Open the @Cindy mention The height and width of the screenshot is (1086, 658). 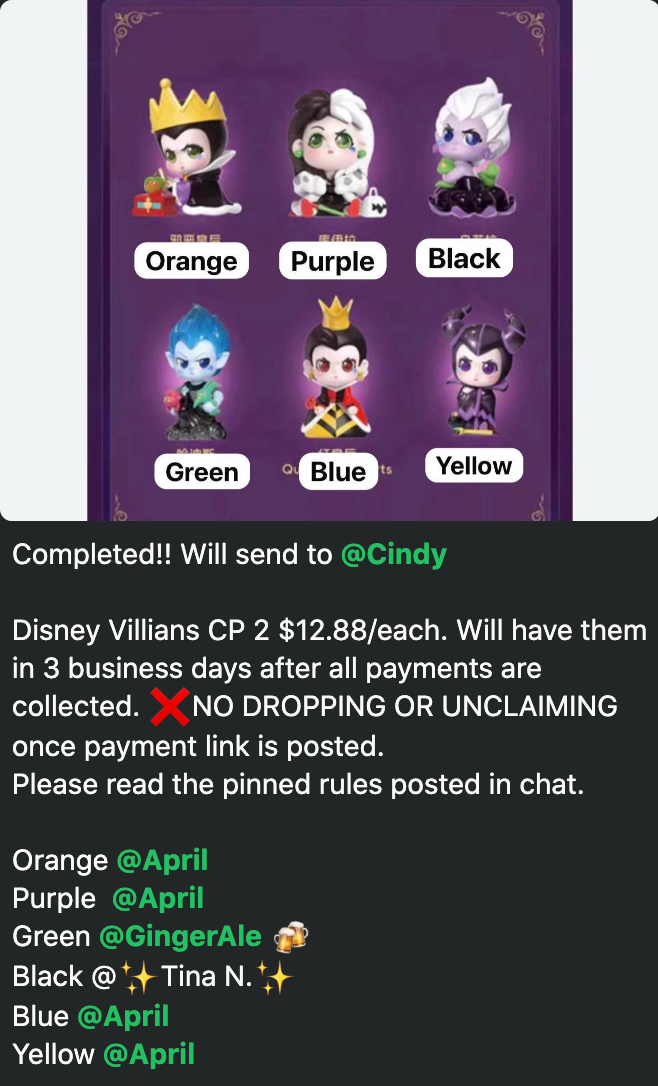393,554
